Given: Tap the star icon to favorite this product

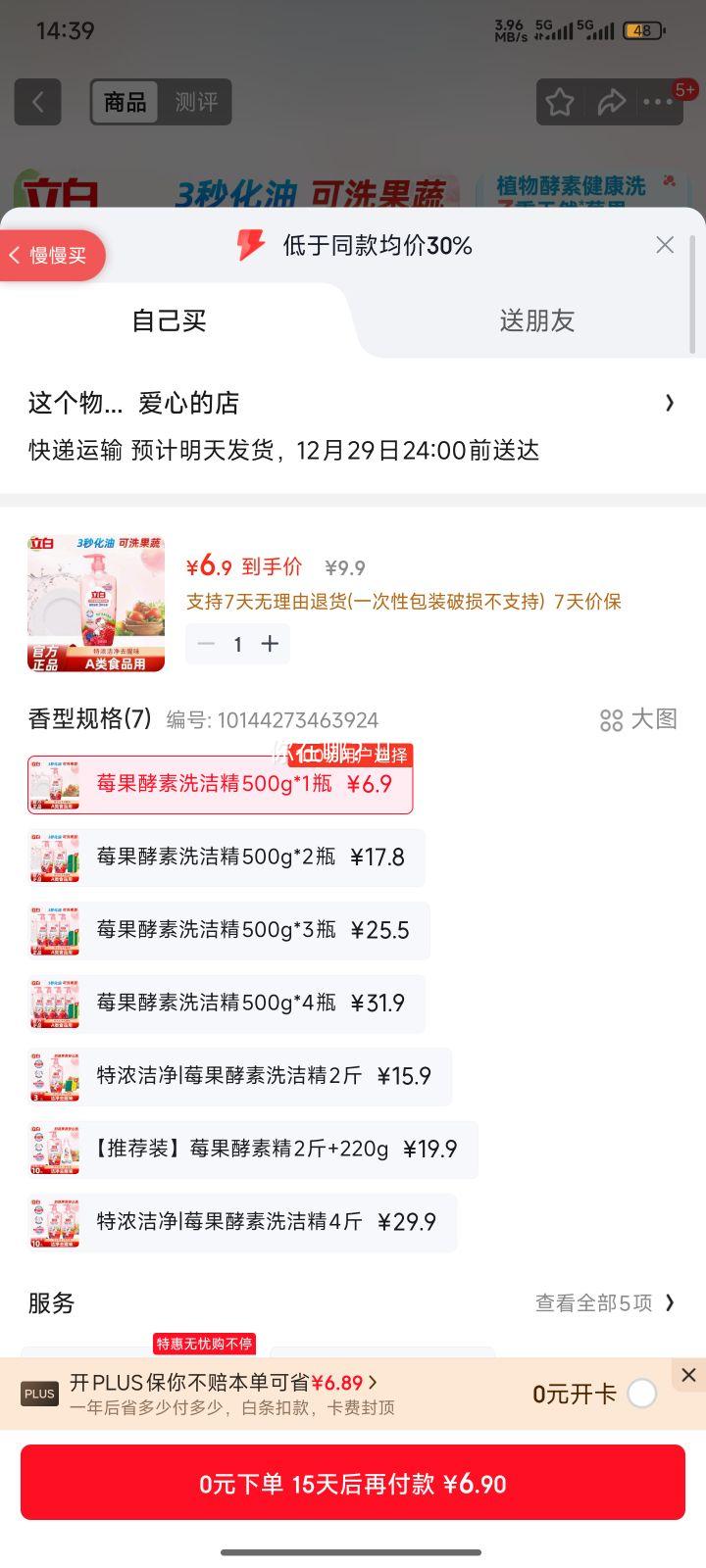Looking at the screenshot, I should point(559,101).
